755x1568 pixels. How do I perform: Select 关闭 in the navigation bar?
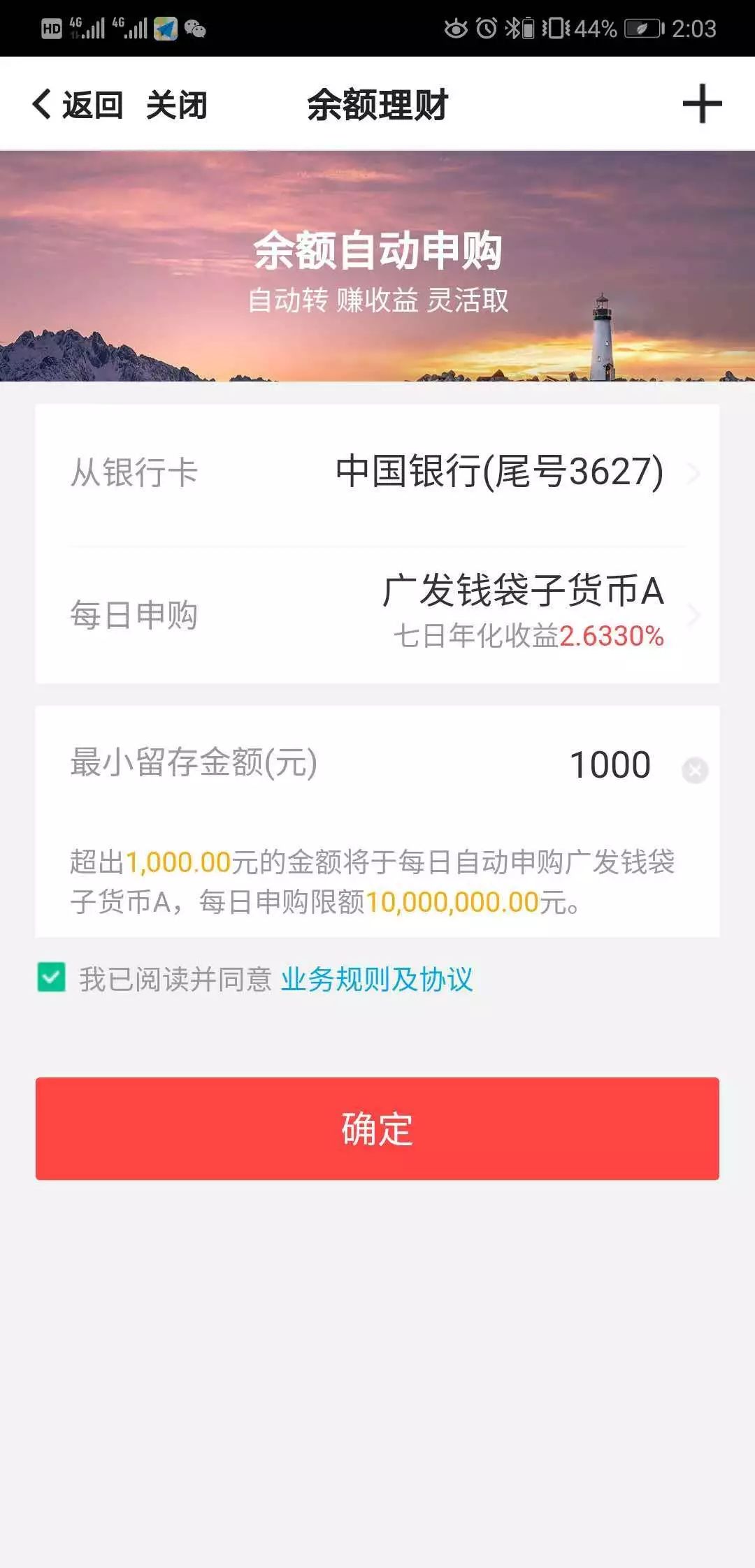(x=177, y=105)
